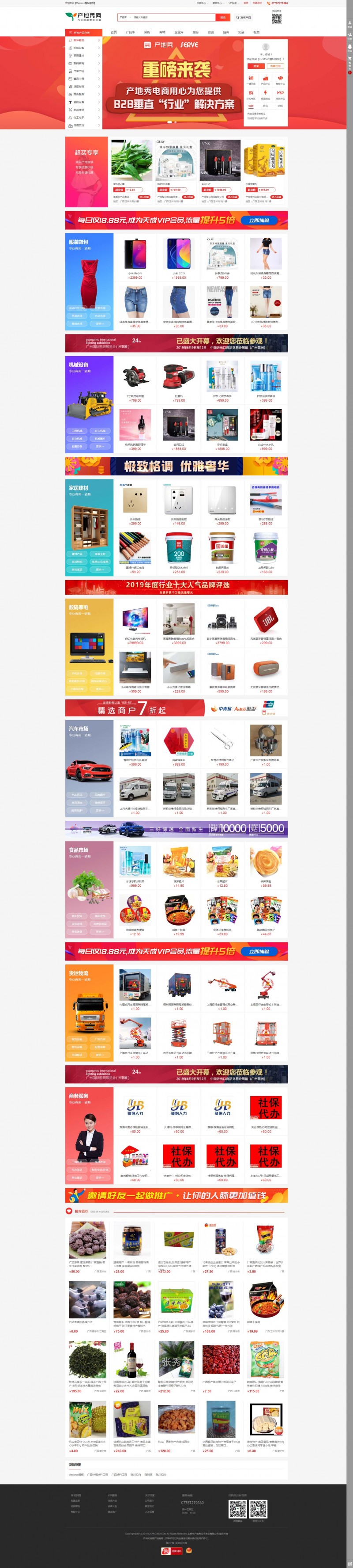The image size is (353, 1568).
Task: Tap 立即体验 on the VIP banner
Action: (x=259, y=220)
